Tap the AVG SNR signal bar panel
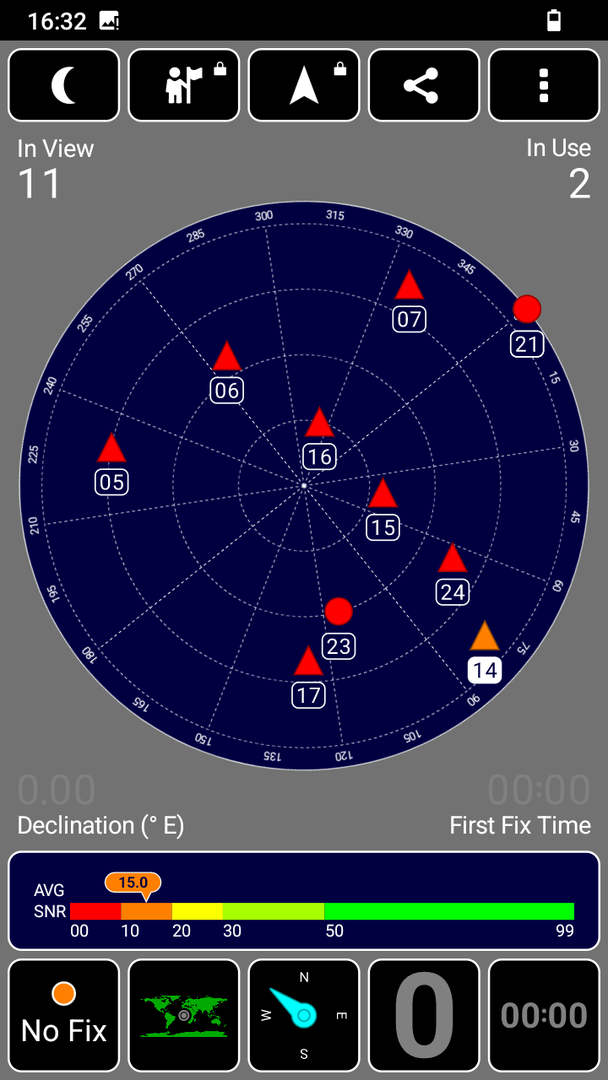Screen dimensions: 608x1080 click(x=304, y=901)
